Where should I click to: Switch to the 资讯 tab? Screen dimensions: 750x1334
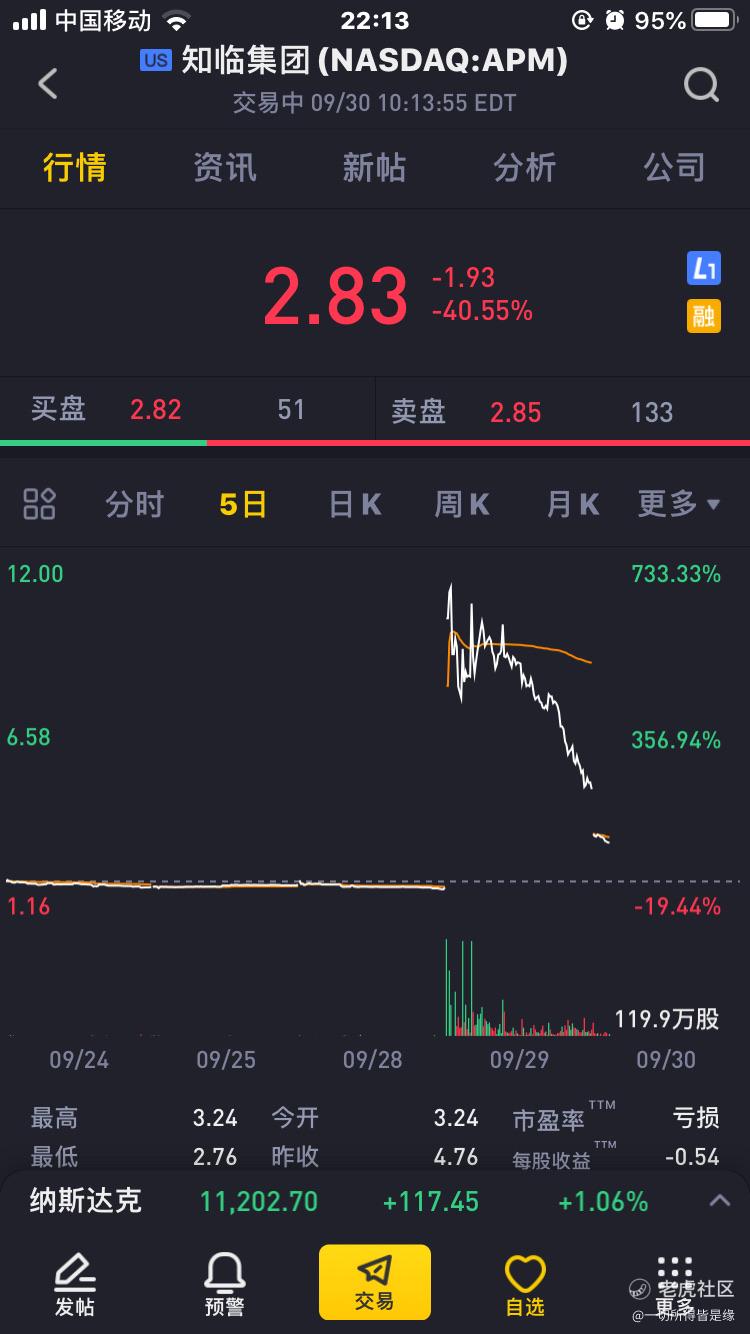click(x=225, y=168)
